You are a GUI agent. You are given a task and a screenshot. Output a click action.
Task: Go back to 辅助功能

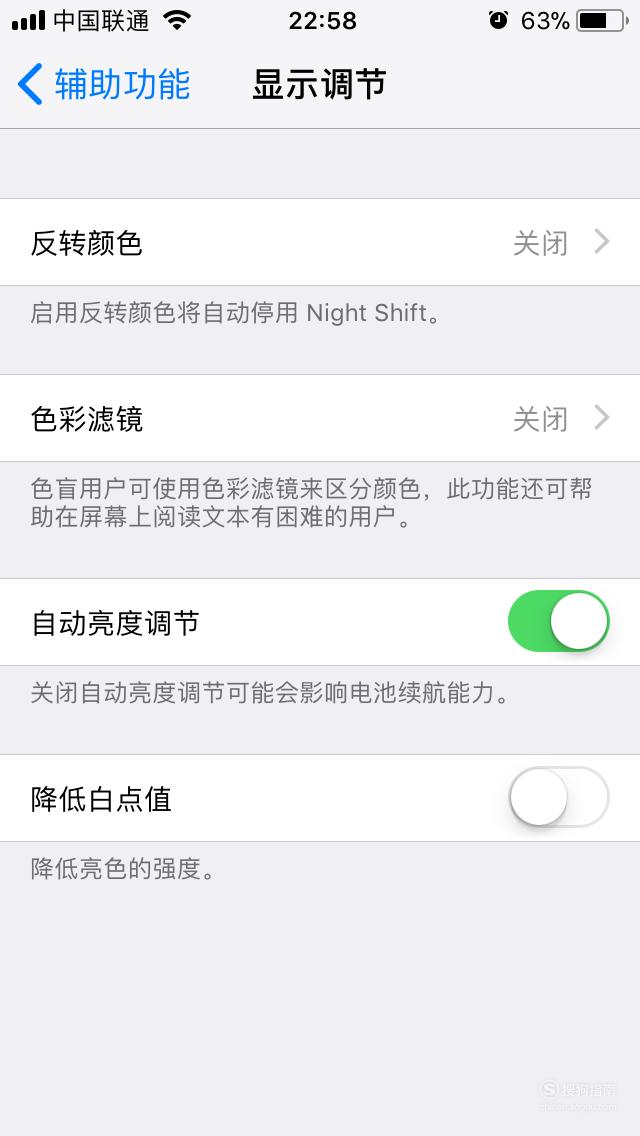104,84
